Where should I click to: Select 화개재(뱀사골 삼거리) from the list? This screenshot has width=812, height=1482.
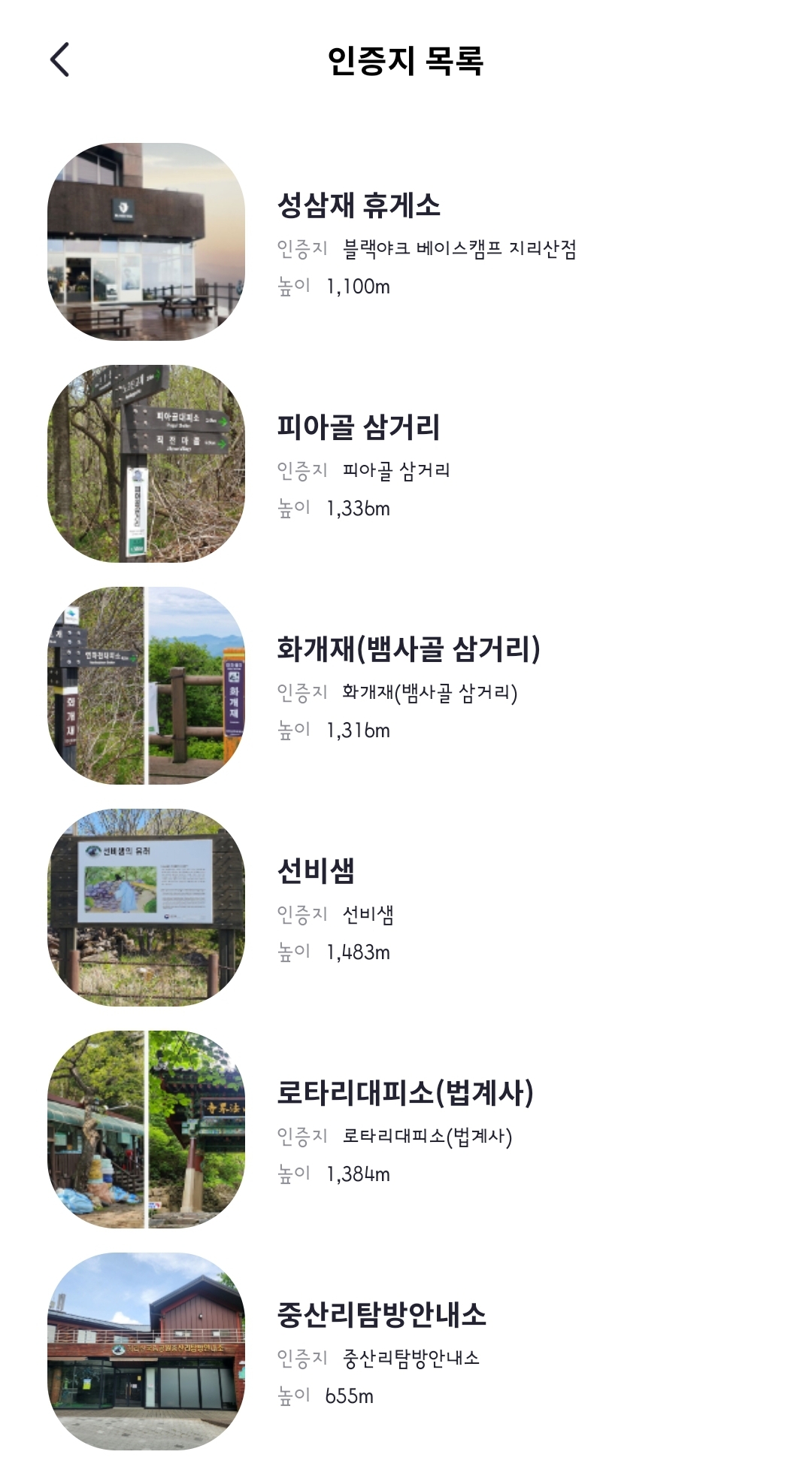(x=406, y=685)
